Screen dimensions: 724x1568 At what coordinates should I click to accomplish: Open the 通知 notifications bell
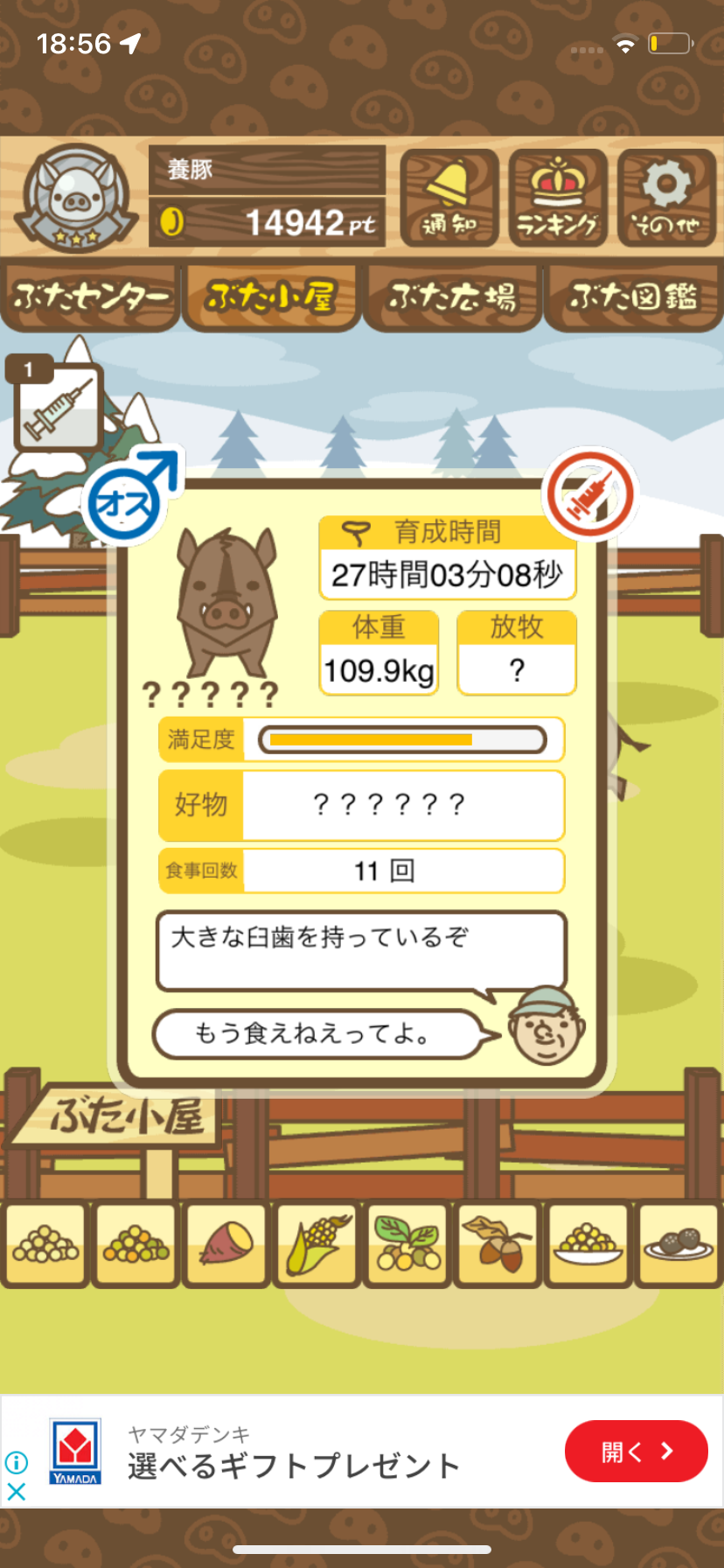(449, 199)
